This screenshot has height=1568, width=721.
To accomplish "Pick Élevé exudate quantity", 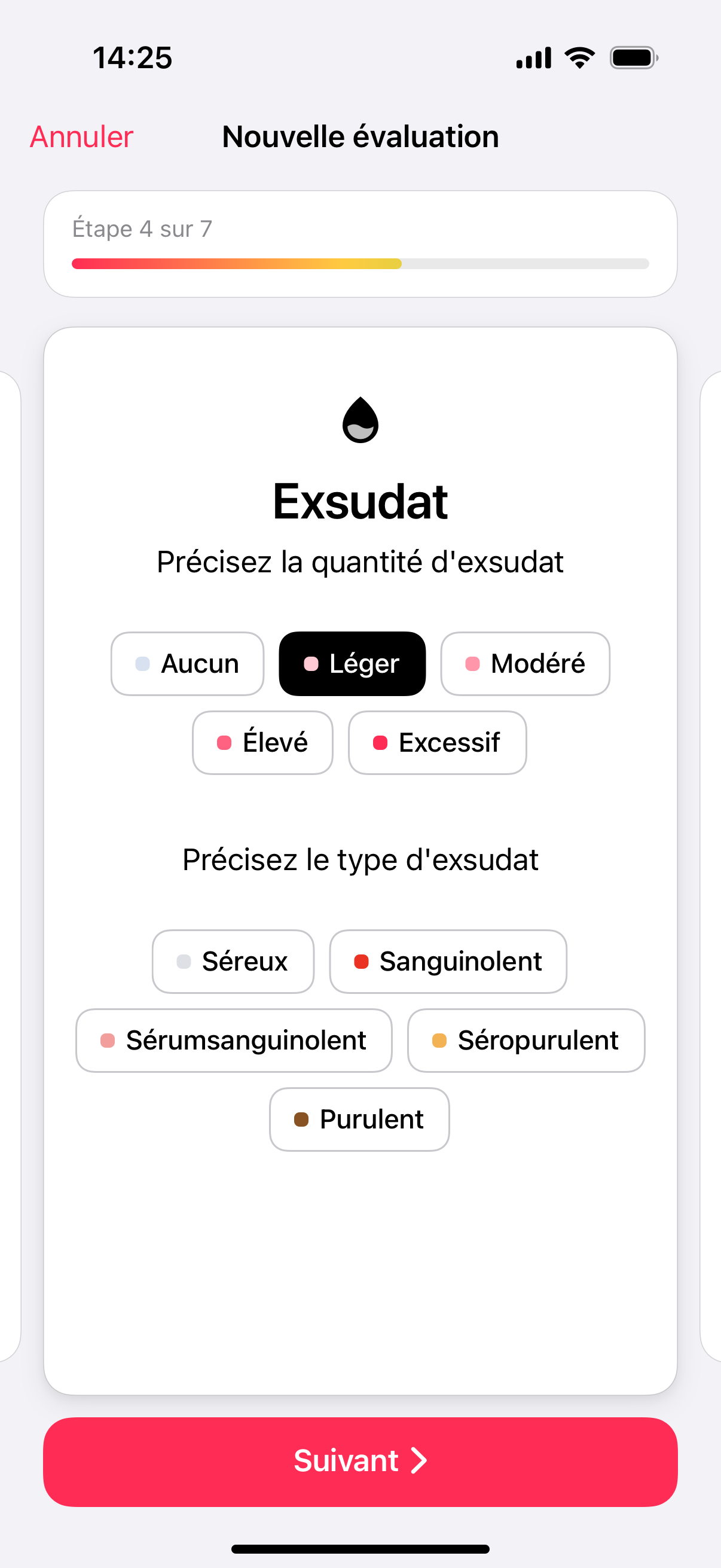I will pos(262,743).
